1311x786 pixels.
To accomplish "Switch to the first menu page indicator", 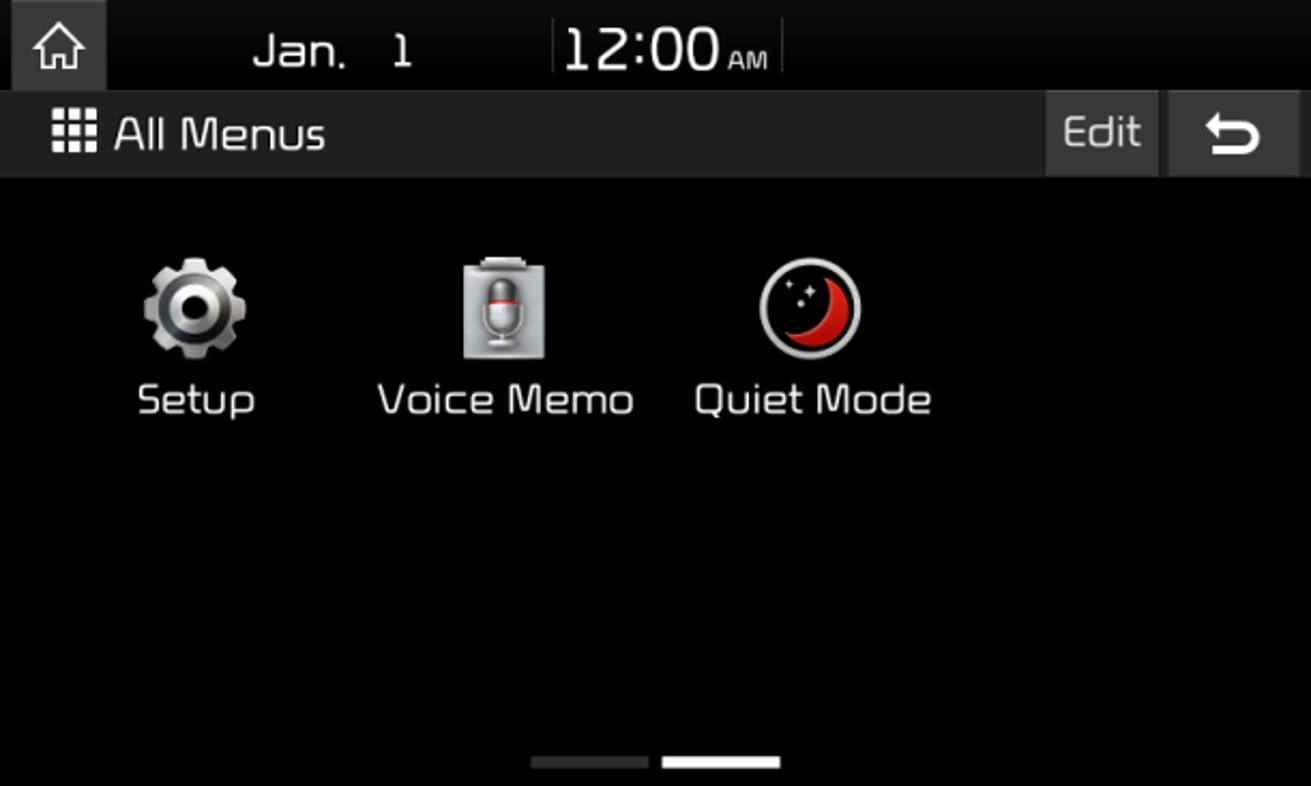I will [589, 762].
